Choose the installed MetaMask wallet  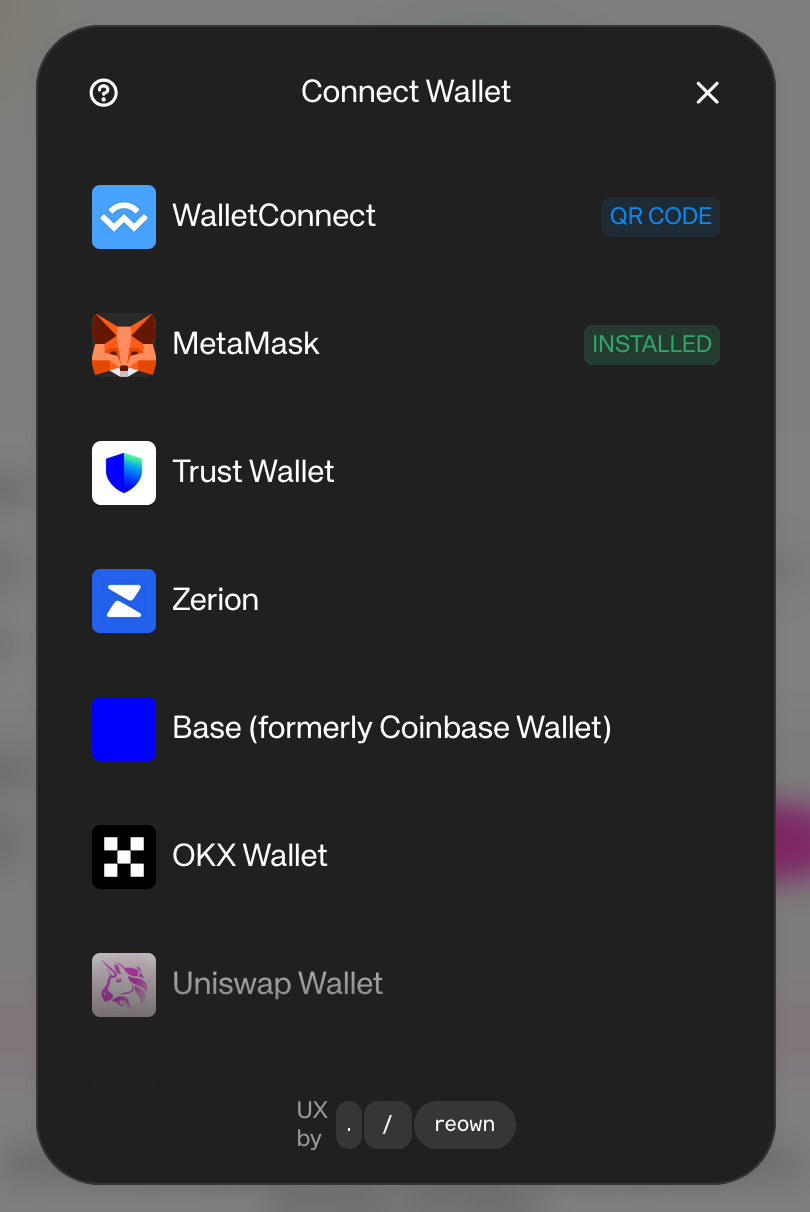click(405, 344)
